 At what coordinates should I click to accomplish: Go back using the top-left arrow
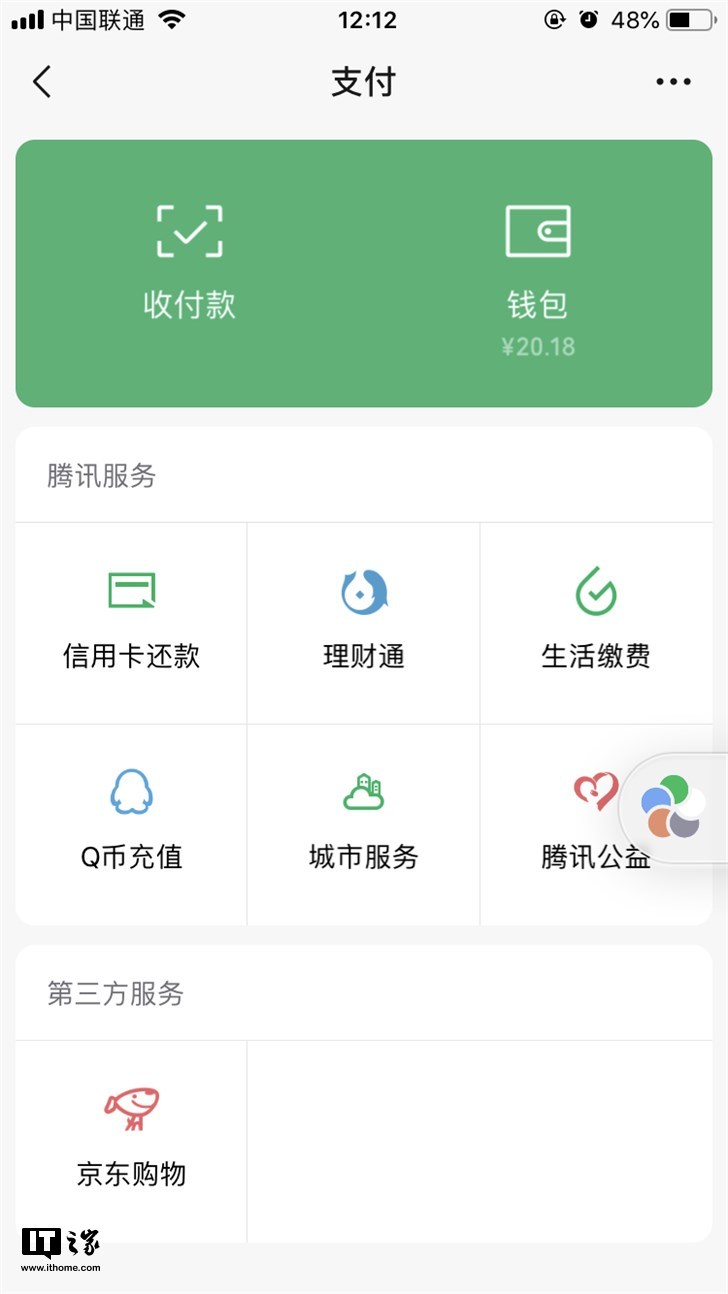point(41,81)
